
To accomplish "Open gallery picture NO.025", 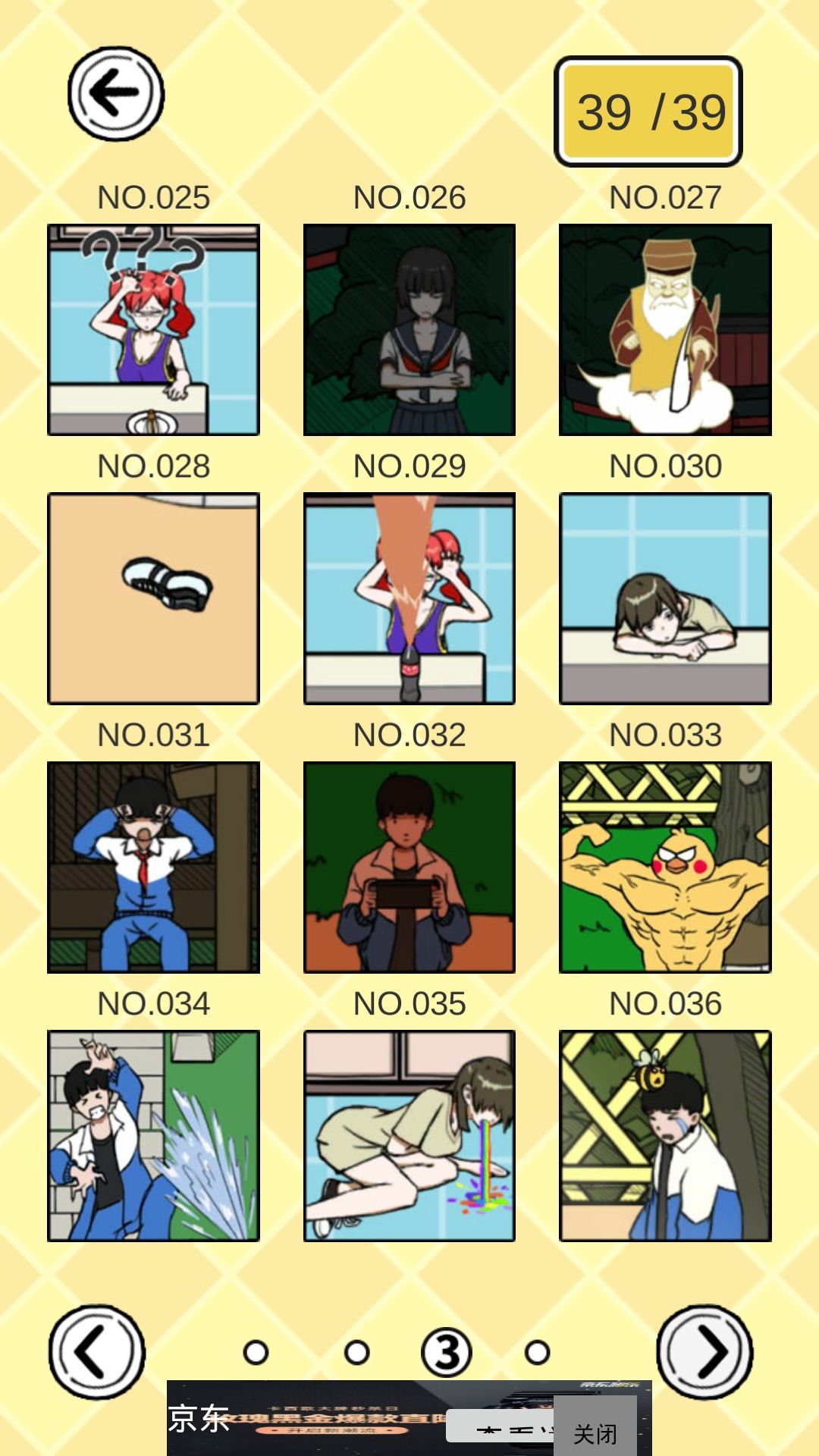I will pos(153,329).
